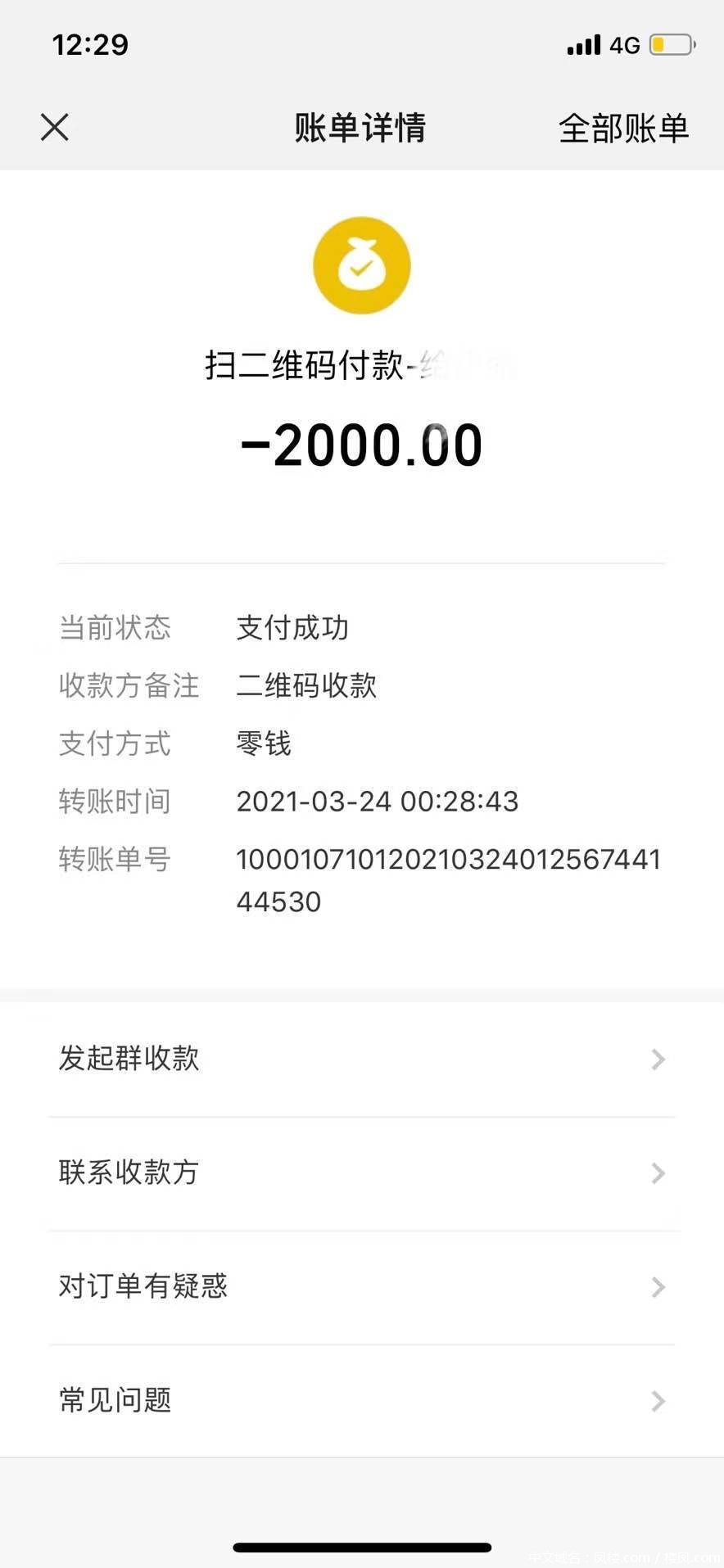Image resolution: width=724 pixels, height=1568 pixels.
Task: Open 全部账单 all bills
Action: pos(623,129)
